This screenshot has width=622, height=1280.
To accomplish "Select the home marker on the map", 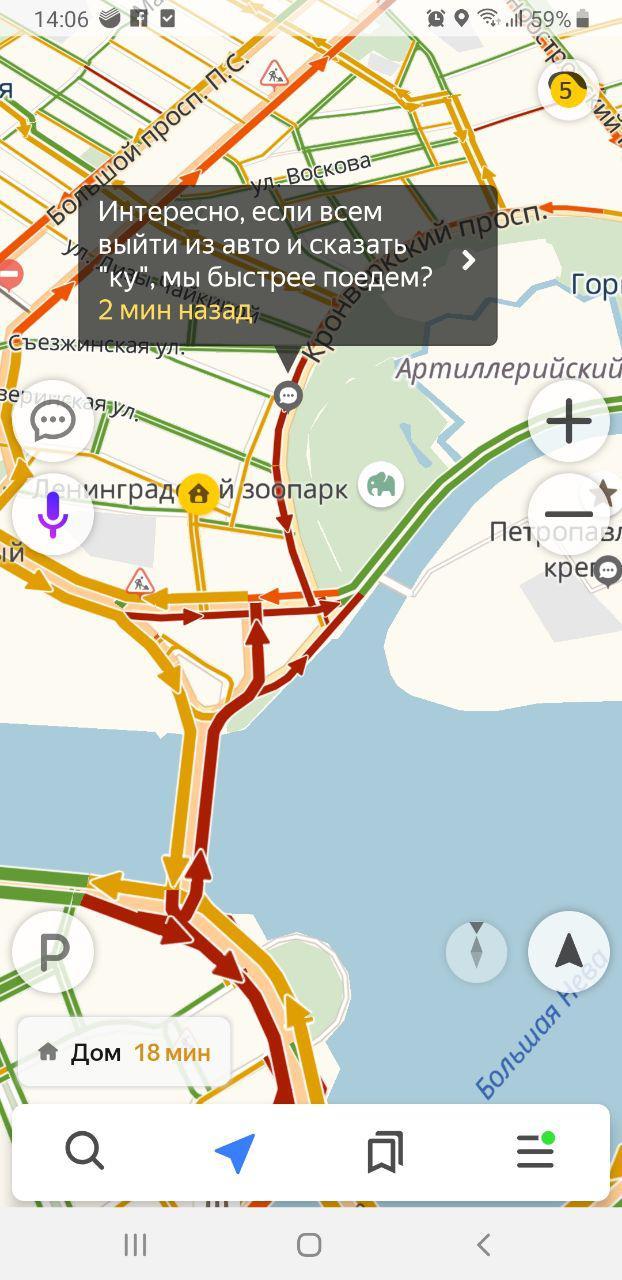I will 198,493.
